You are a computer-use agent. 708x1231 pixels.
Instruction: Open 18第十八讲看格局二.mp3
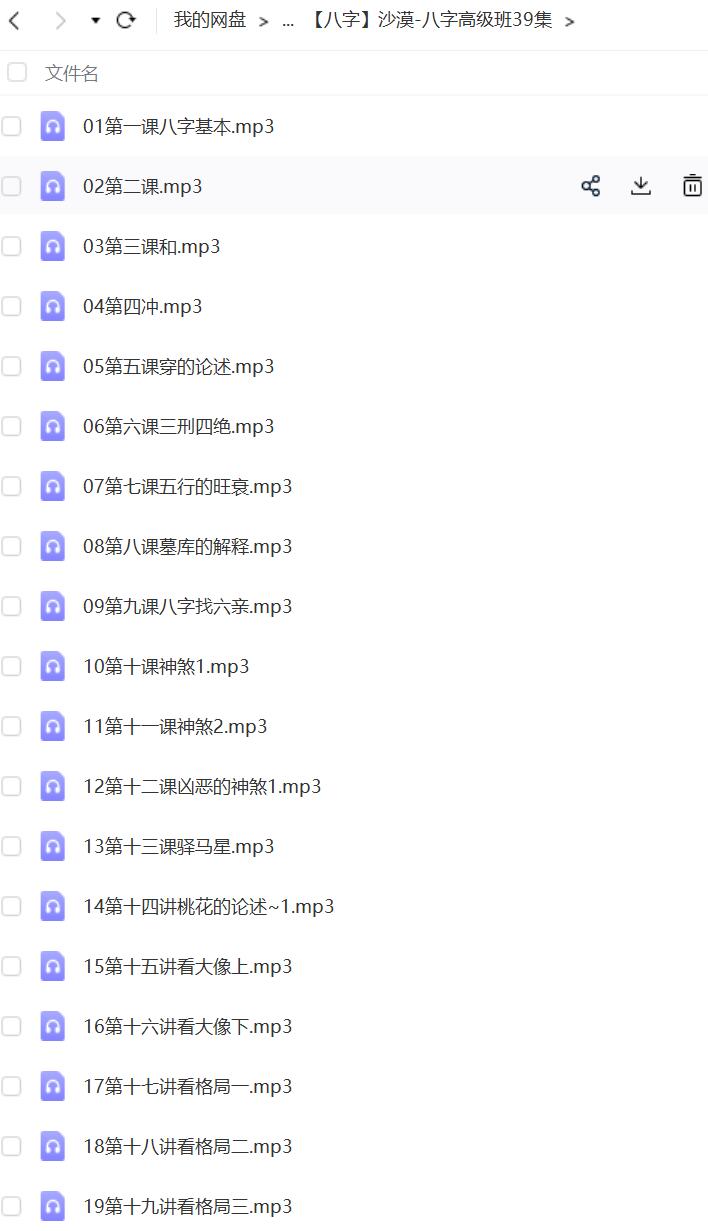point(187,1146)
